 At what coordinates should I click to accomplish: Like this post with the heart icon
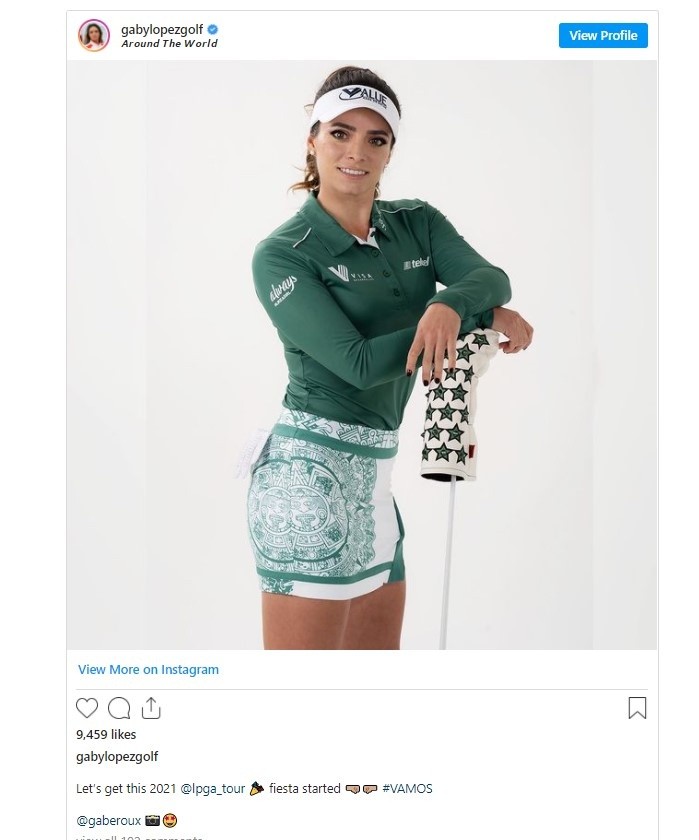88,708
